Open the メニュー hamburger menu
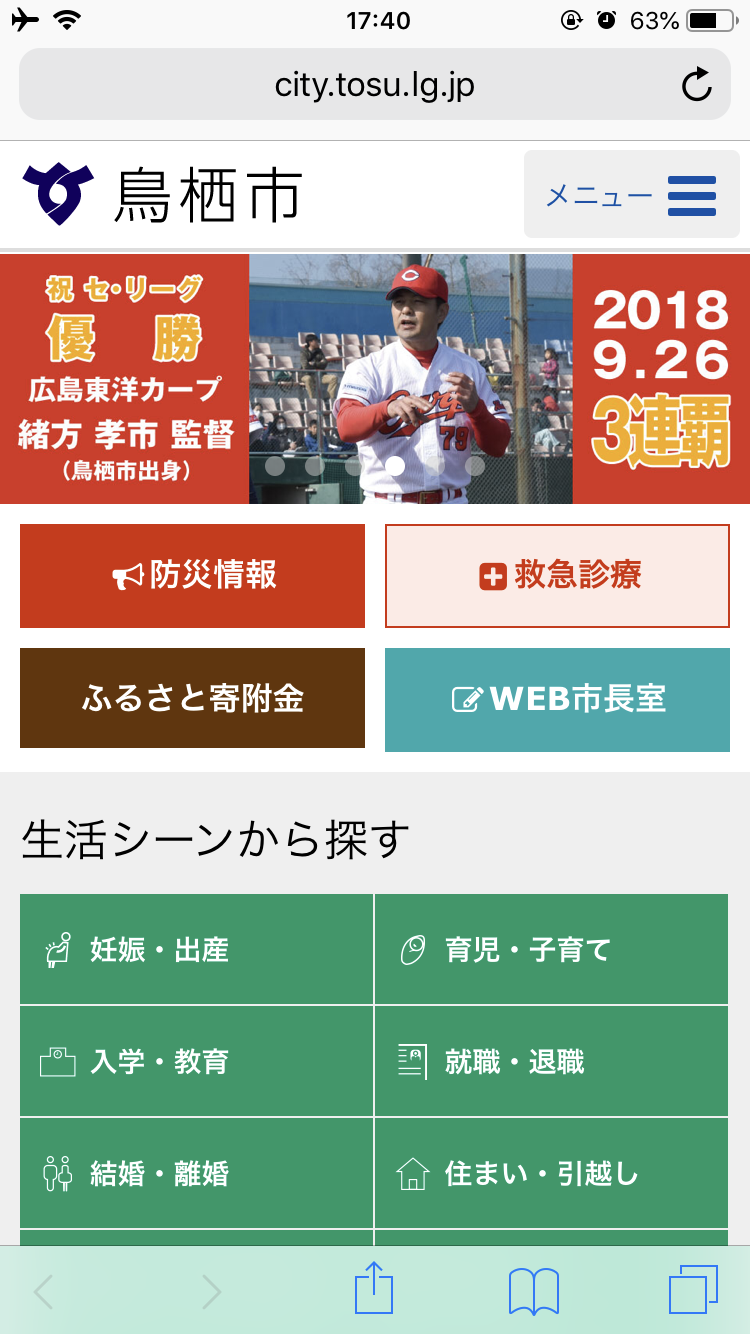Screen dimensions: 750x1334 click(631, 194)
